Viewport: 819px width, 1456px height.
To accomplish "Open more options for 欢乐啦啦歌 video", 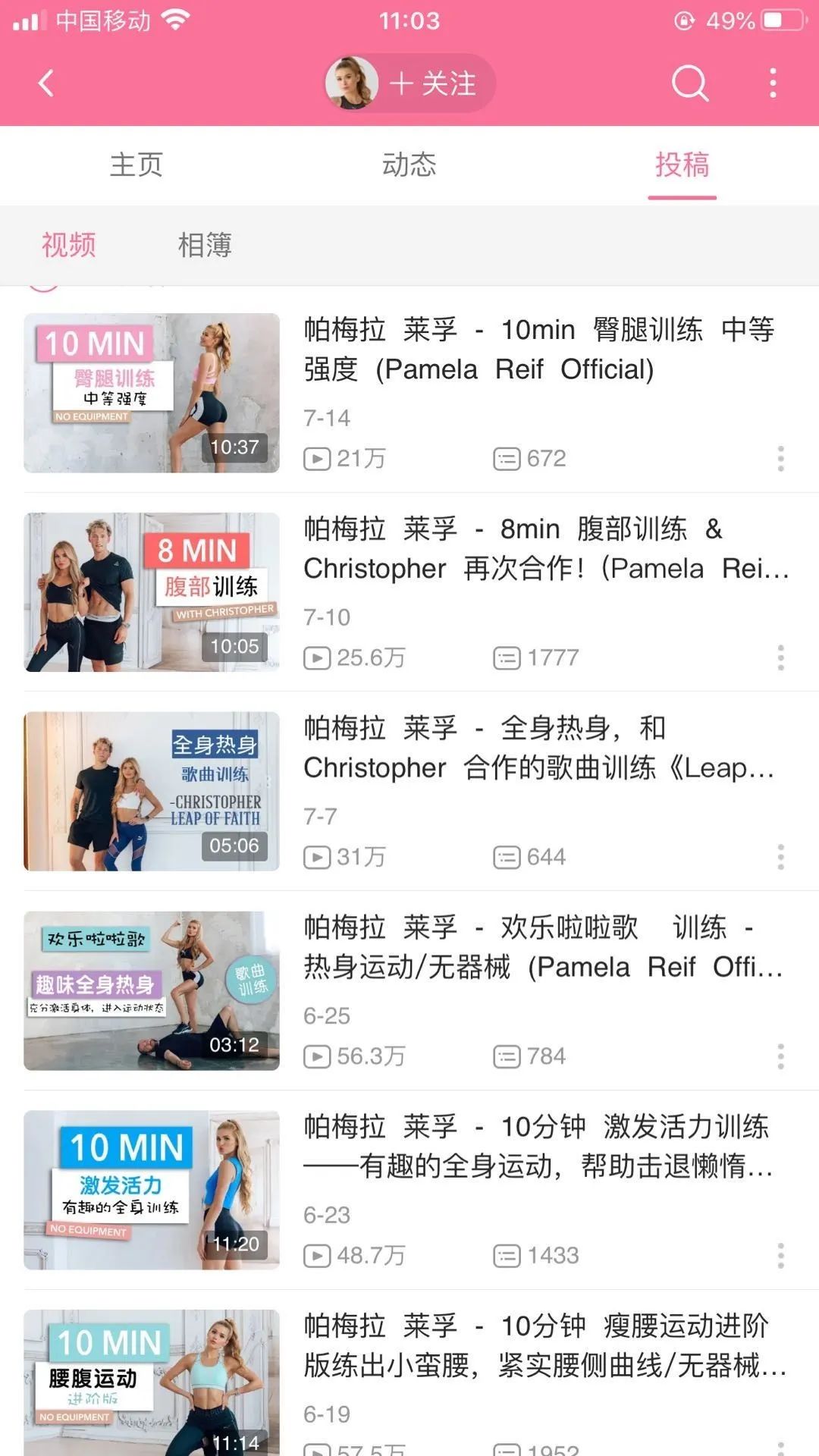I will [x=780, y=1056].
